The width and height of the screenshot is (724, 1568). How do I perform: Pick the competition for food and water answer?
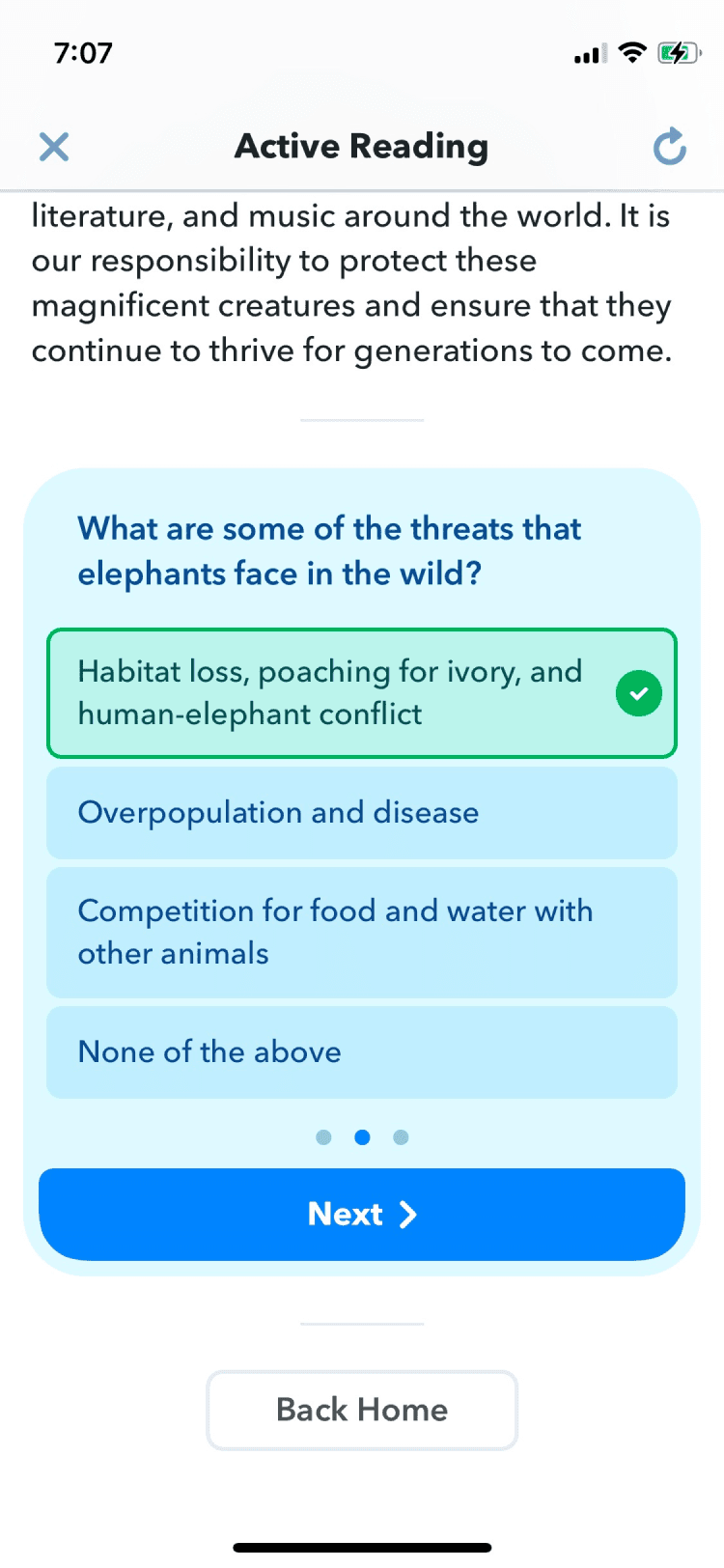coord(361,932)
